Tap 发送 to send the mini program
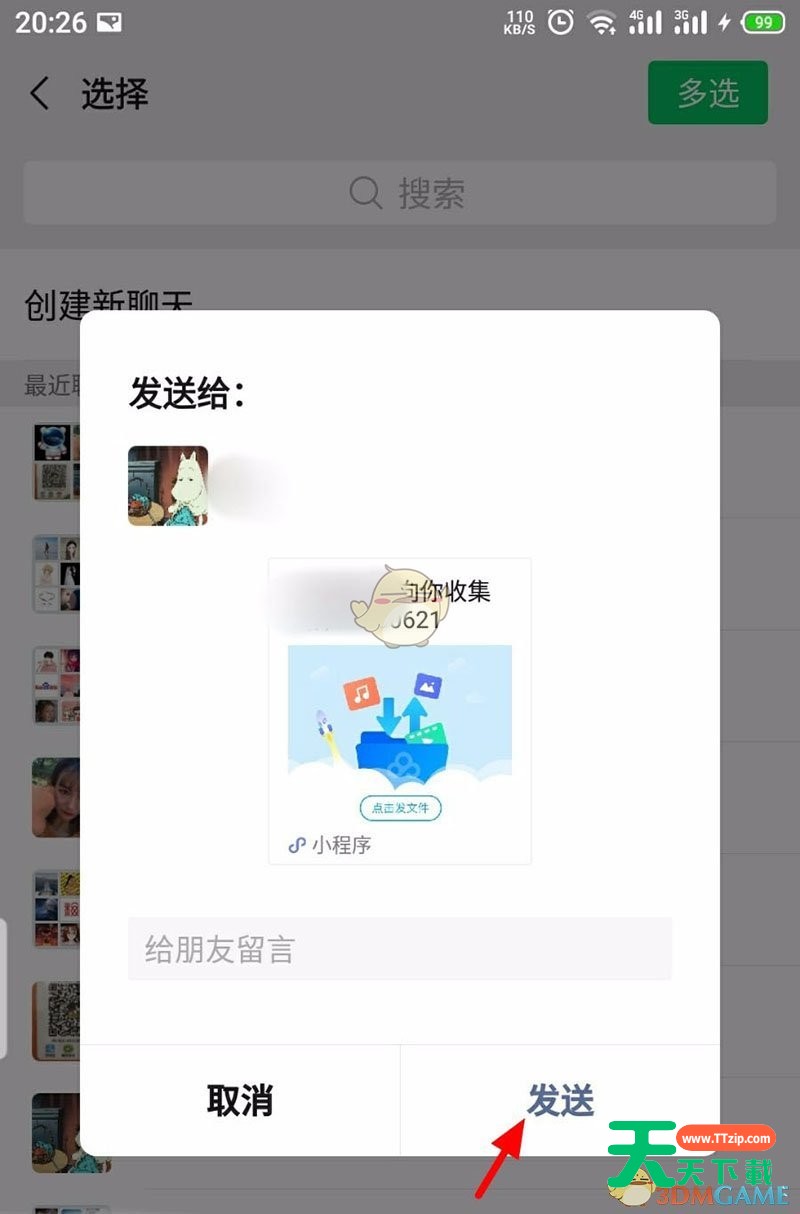Image resolution: width=800 pixels, height=1214 pixels. (560, 1100)
